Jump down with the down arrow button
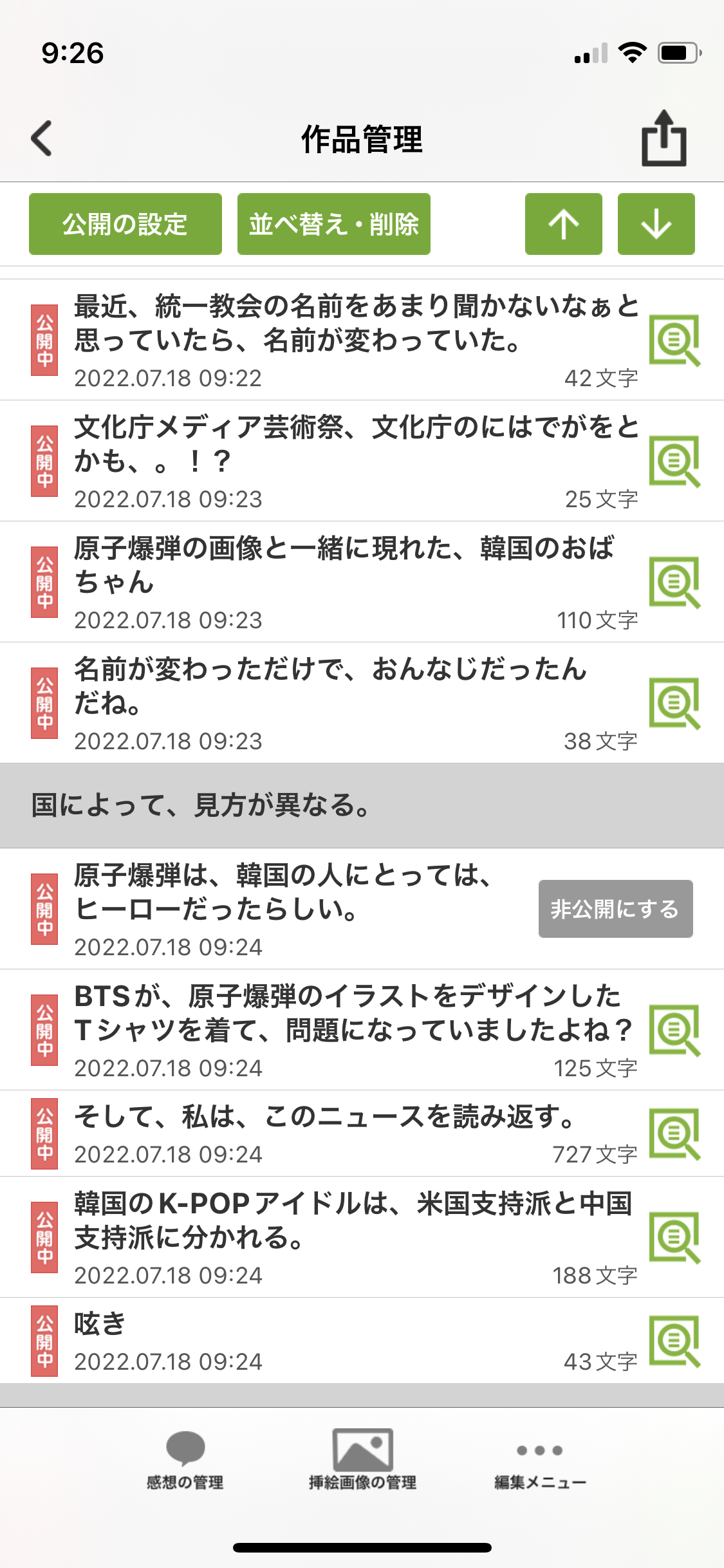 coord(656,224)
